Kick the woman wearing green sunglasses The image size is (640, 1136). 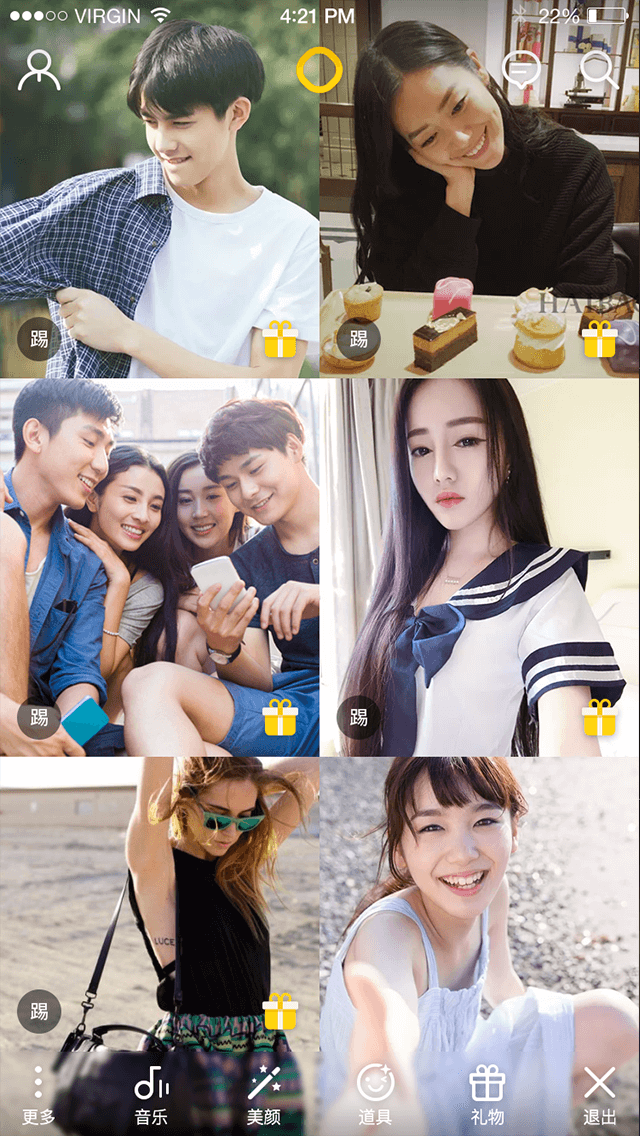[x=39, y=1011]
